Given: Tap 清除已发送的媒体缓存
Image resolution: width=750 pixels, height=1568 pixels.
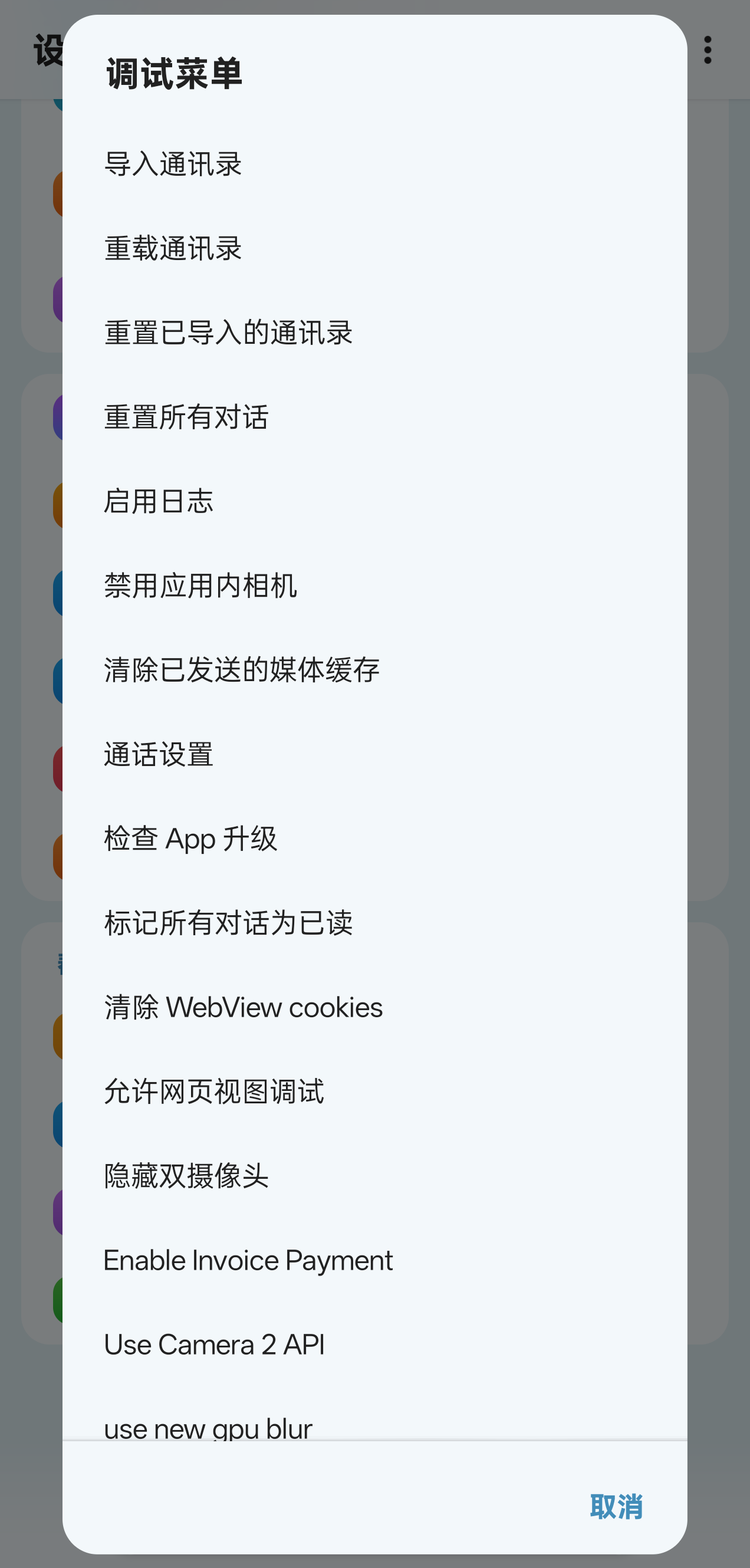Looking at the screenshot, I should tap(242, 670).
